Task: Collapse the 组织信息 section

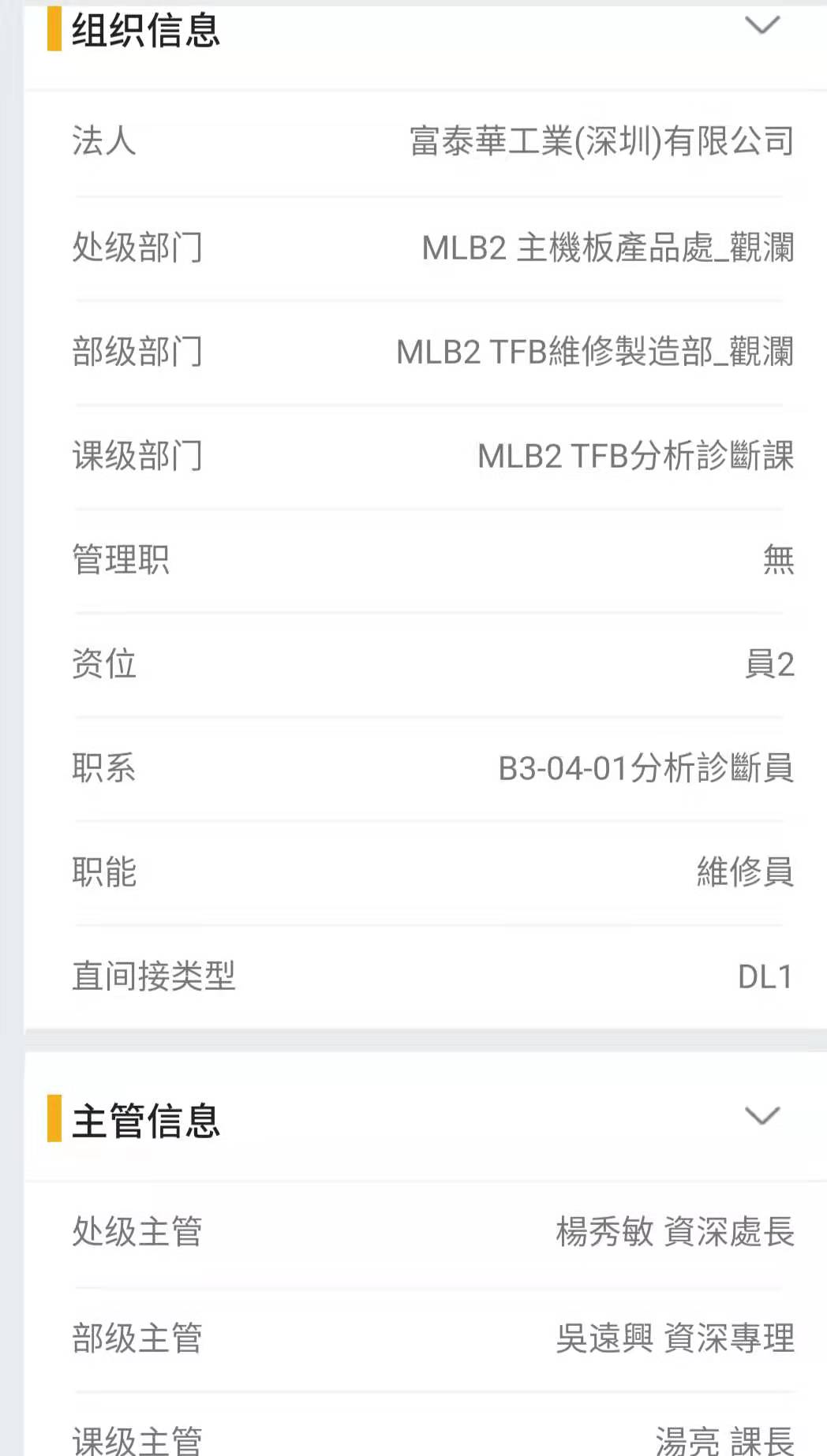Action: (x=762, y=26)
